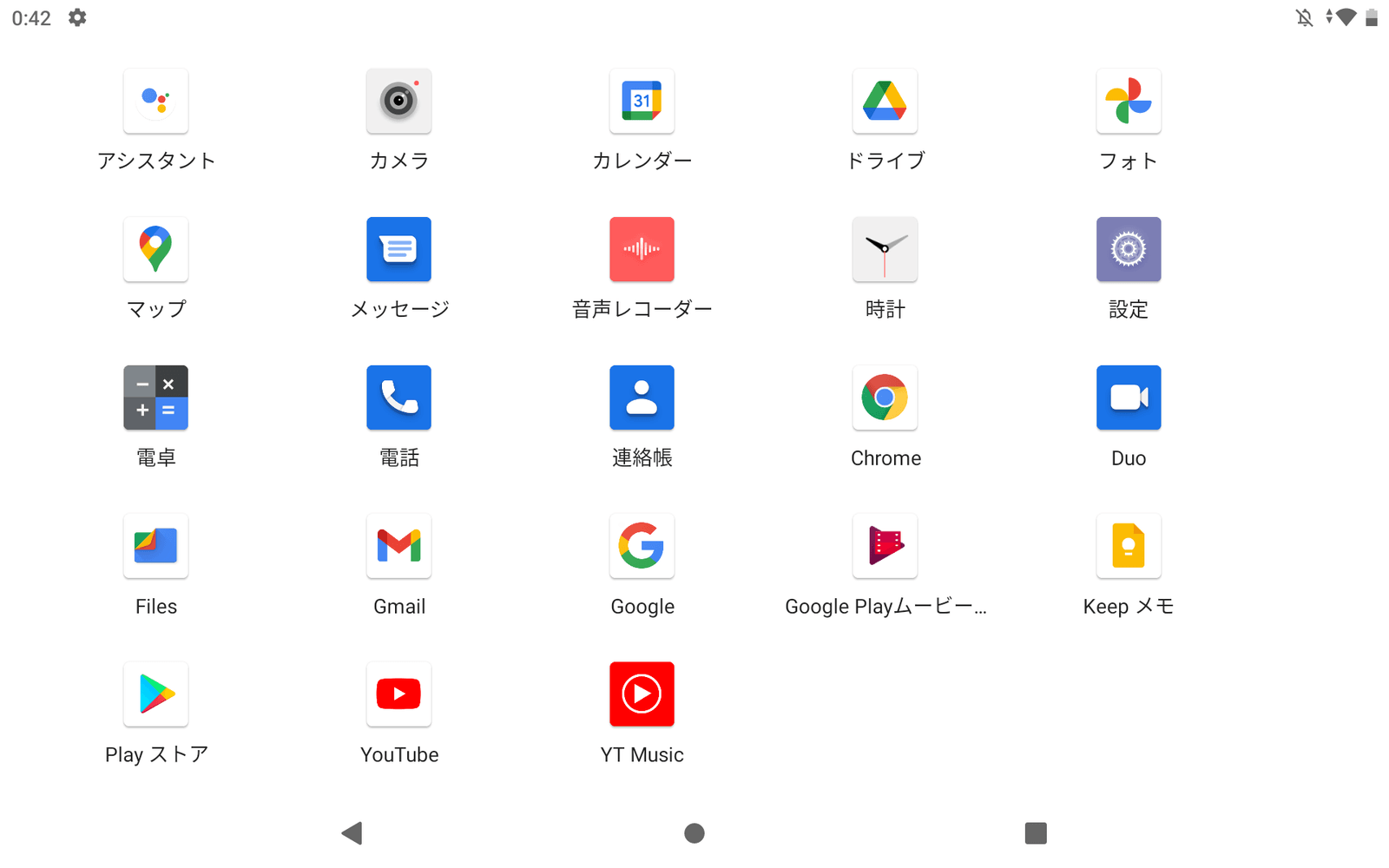Open the メッセージ app
The image size is (1389, 868).
pos(398,250)
